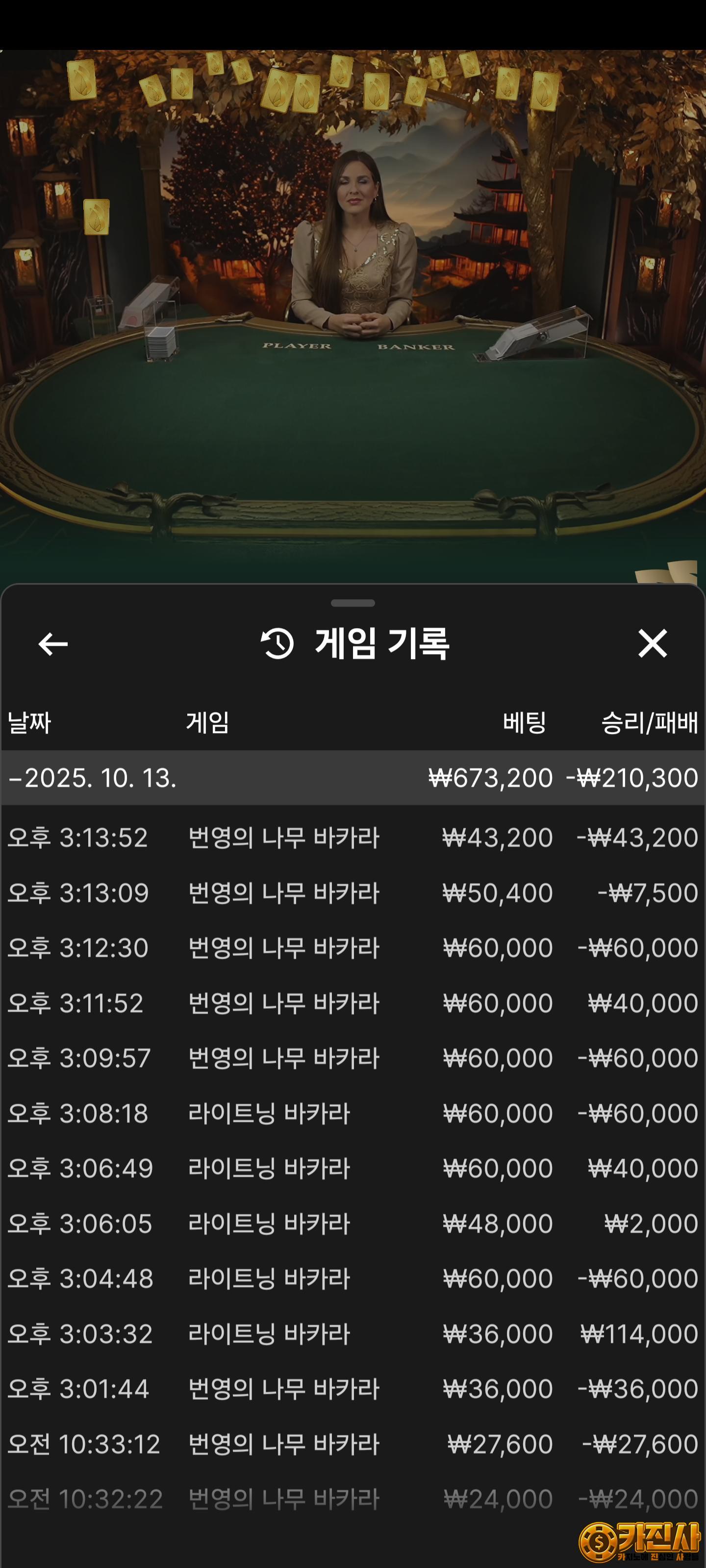Go back using the left arrow
The image size is (706, 1568).
53,644
